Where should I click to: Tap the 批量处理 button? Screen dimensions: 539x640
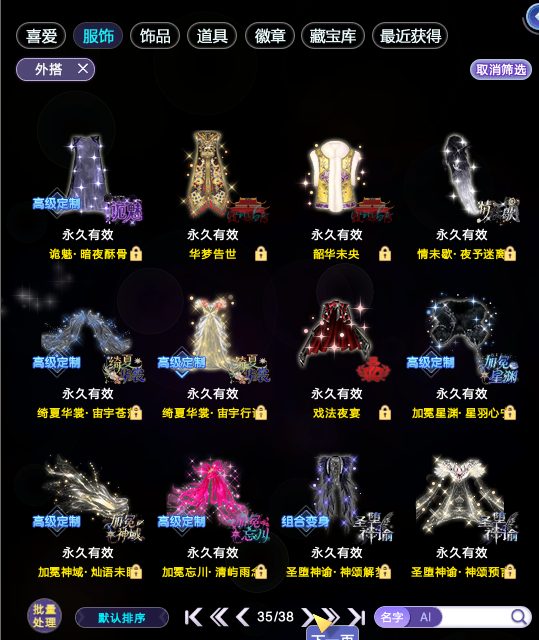pyautogui.click(x=44, y=616)
